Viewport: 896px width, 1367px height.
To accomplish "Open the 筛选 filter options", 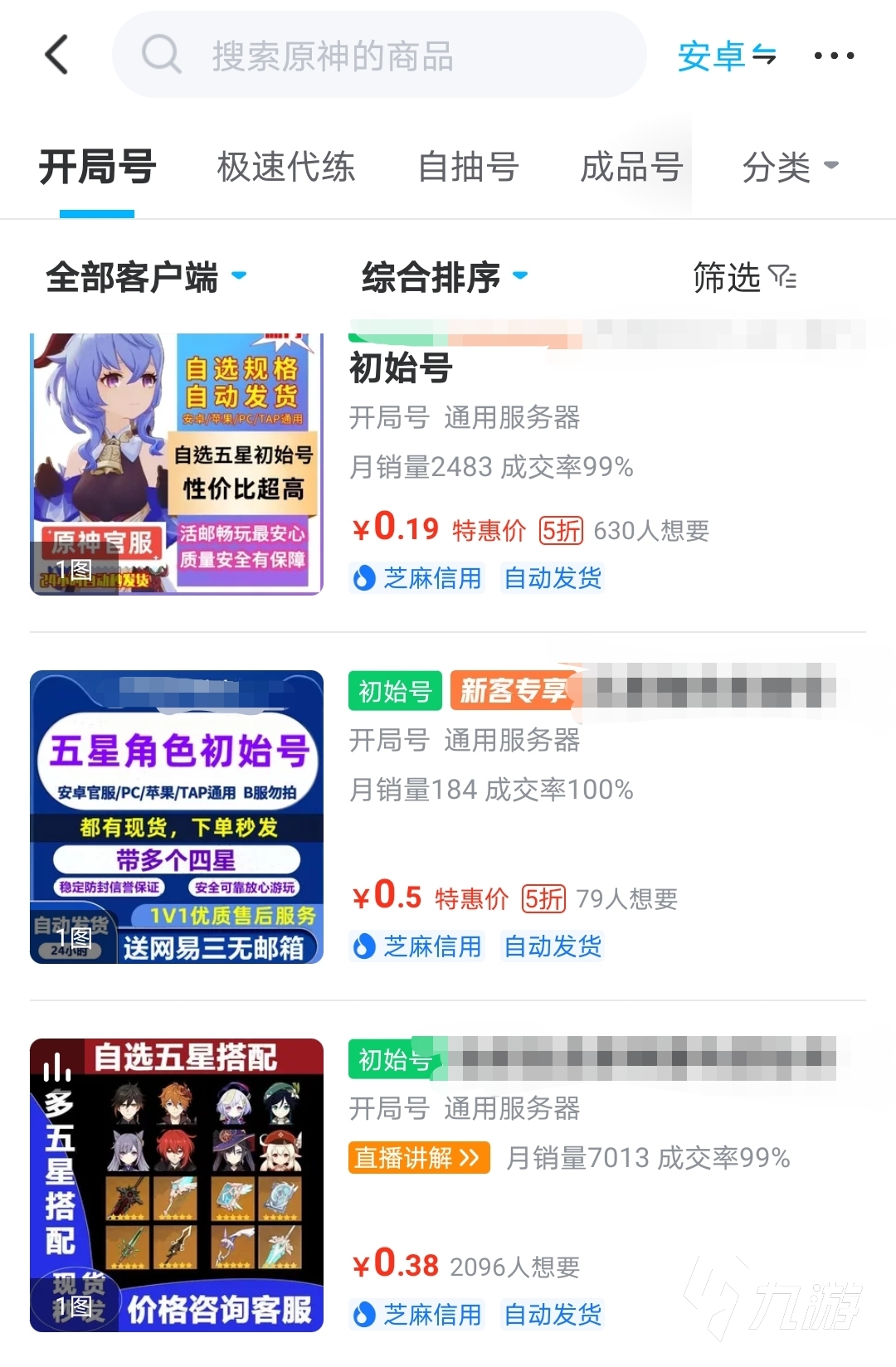I will pyautogui.click(x=744, y=277).
